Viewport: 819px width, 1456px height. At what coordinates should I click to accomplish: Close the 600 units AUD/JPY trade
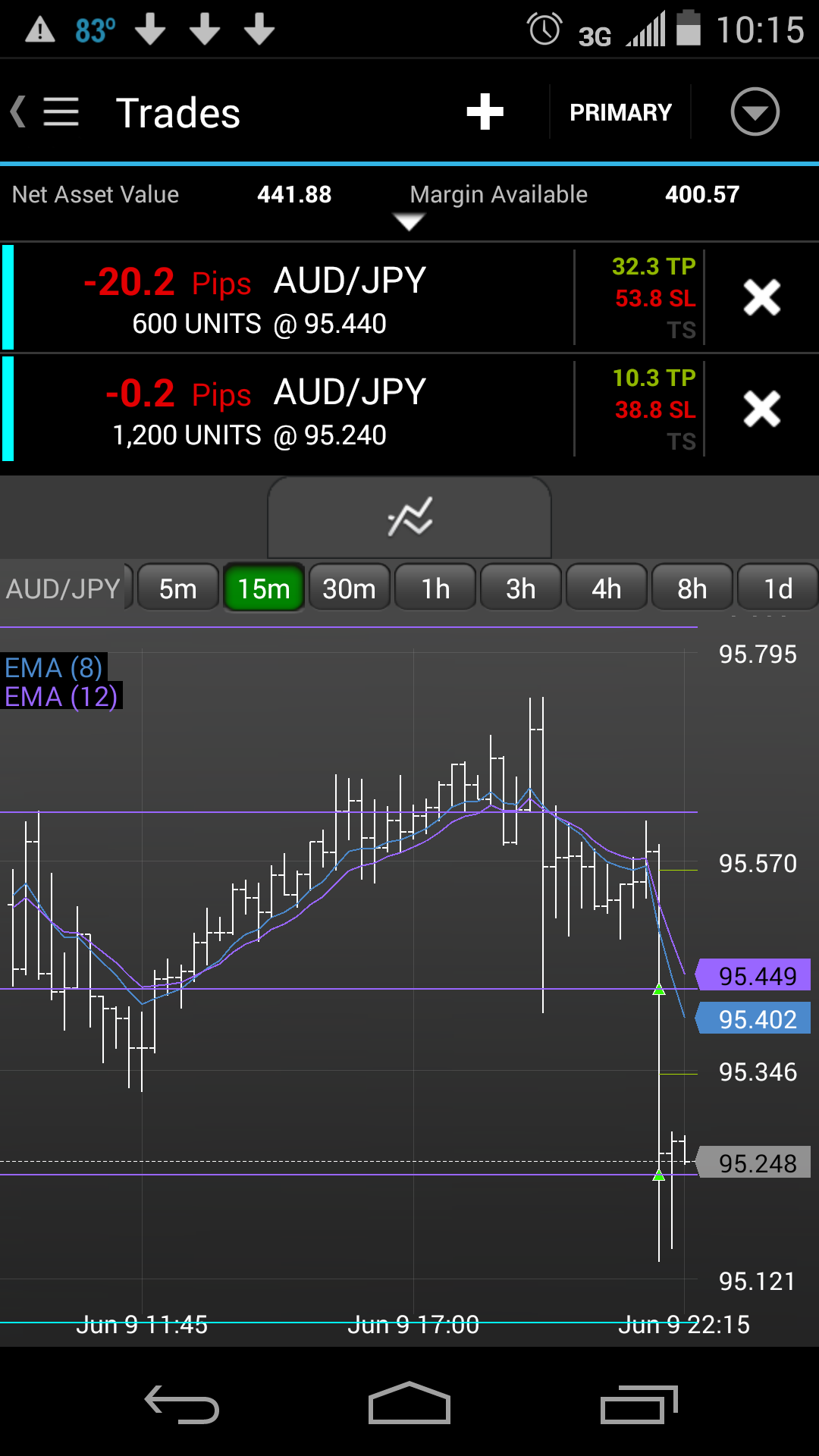click(x=761, y=297)
